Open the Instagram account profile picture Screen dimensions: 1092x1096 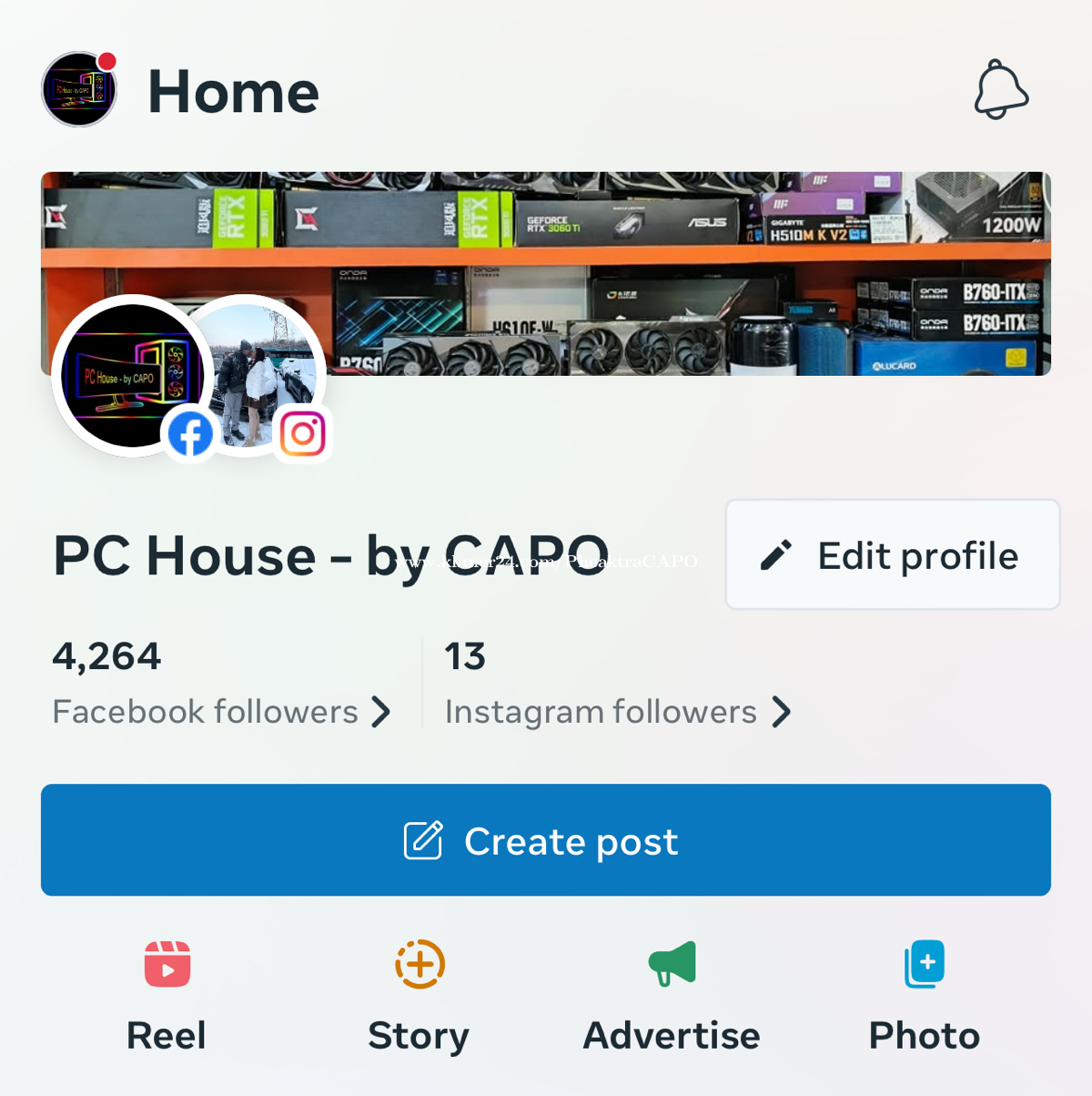coord(268,364)
